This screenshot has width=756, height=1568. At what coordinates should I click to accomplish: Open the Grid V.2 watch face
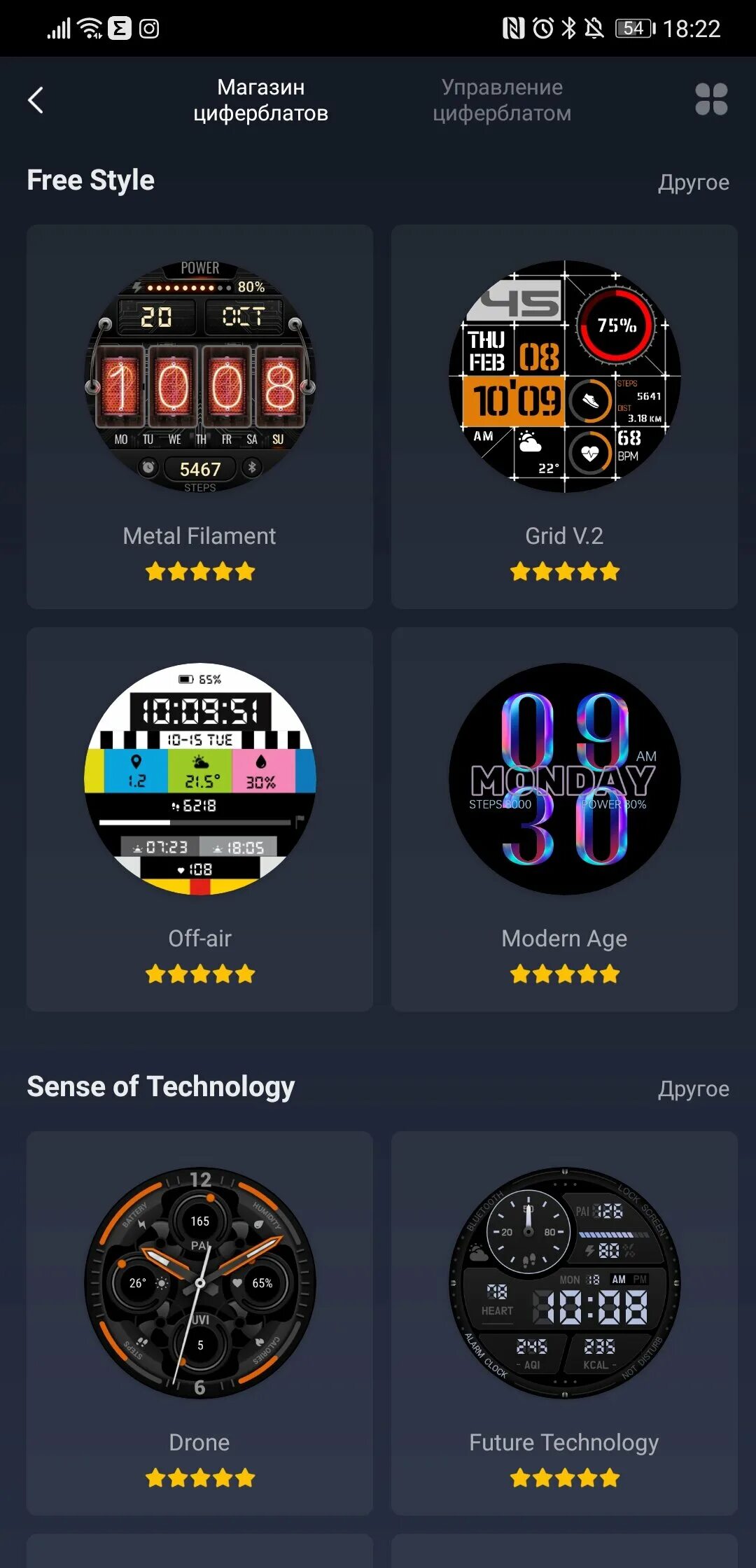[564, 416]
